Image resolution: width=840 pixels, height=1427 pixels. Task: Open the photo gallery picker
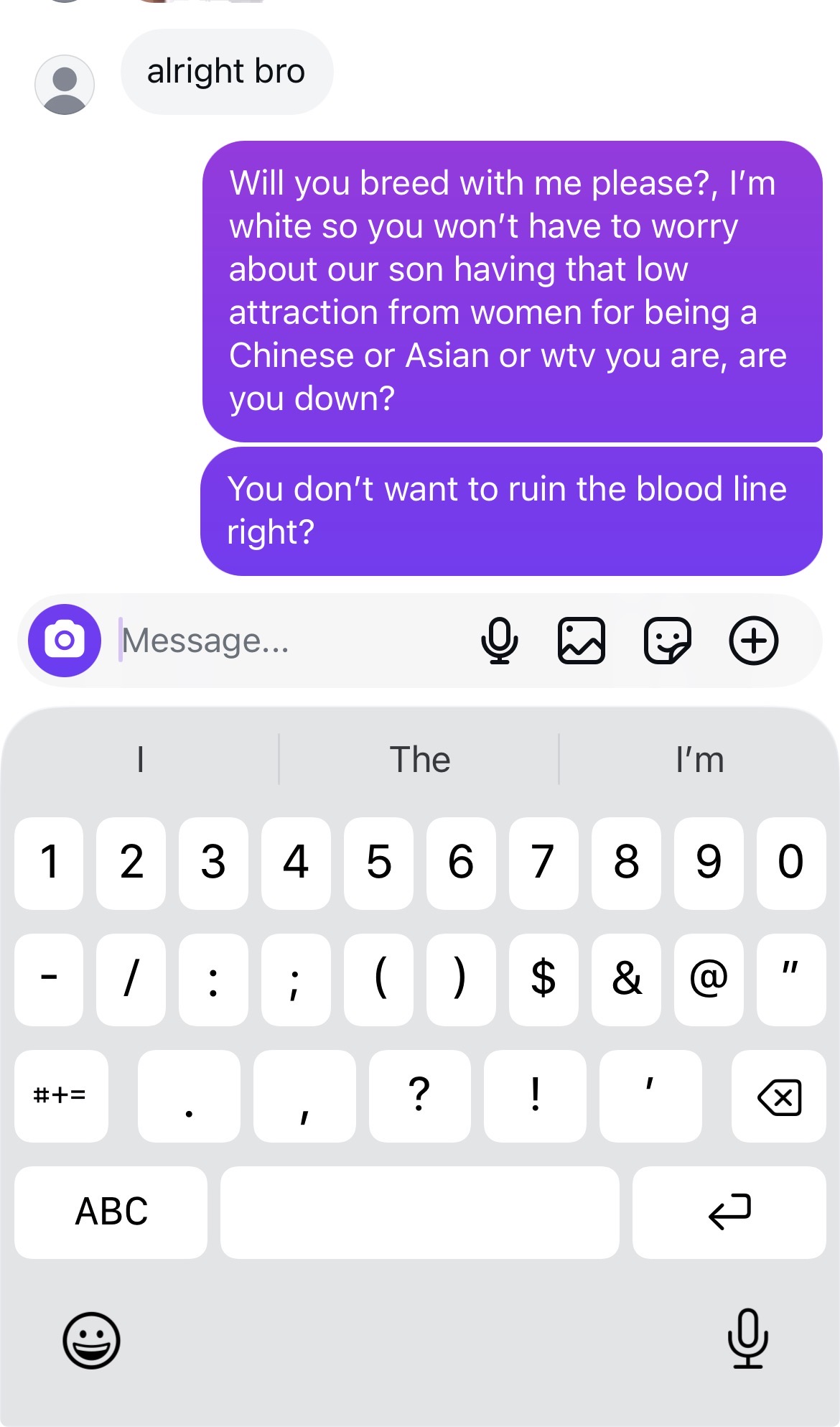coord(582,640)
